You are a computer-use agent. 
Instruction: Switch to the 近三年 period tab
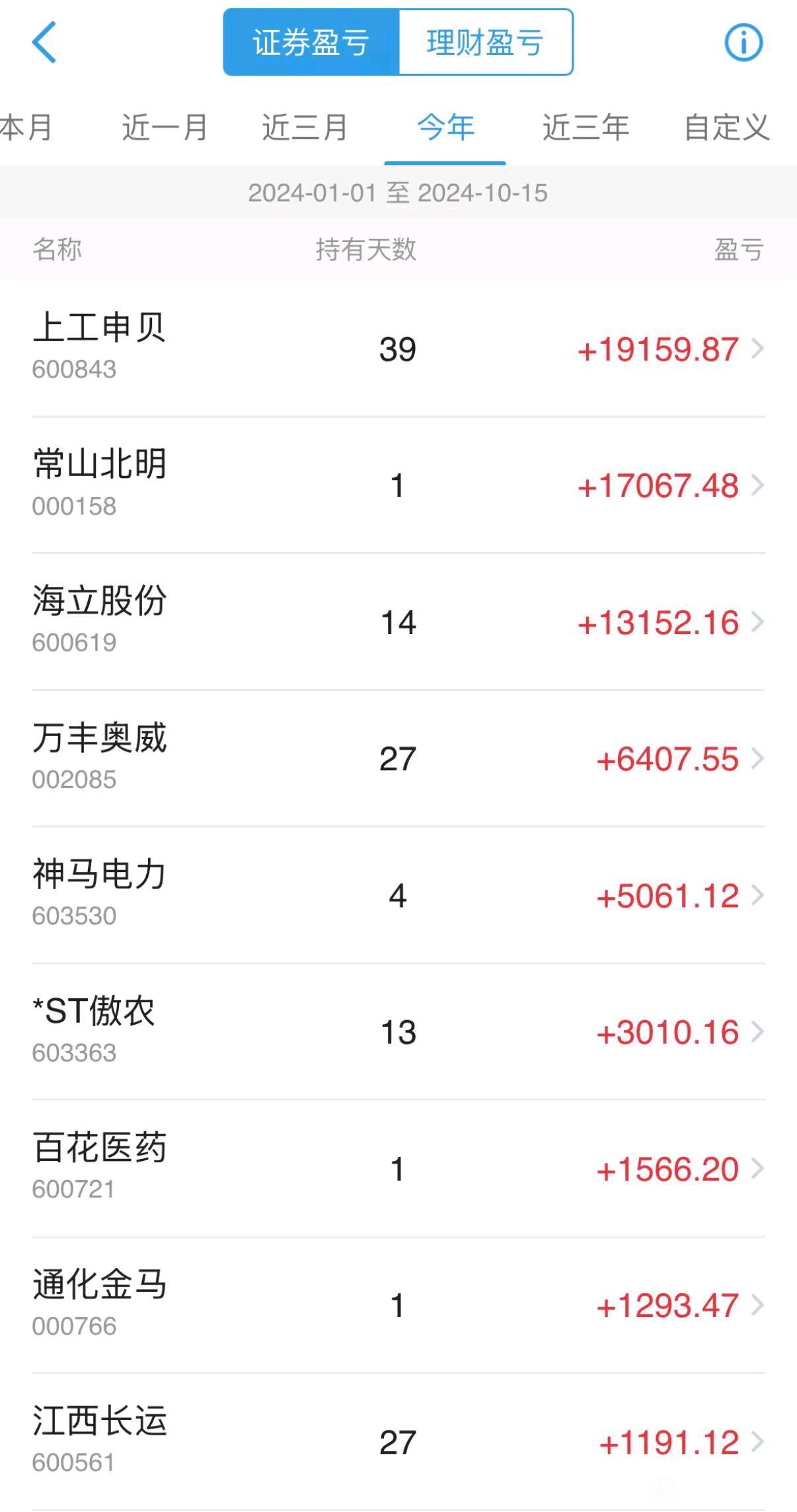click(x=586, y=127)
